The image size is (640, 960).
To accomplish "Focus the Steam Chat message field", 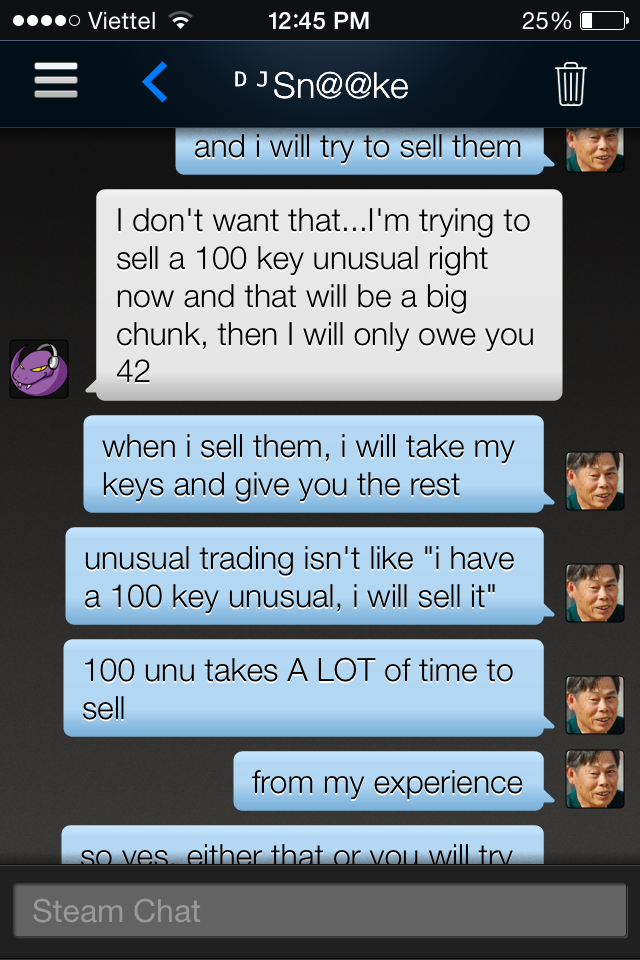I will [x=320, y=911].
